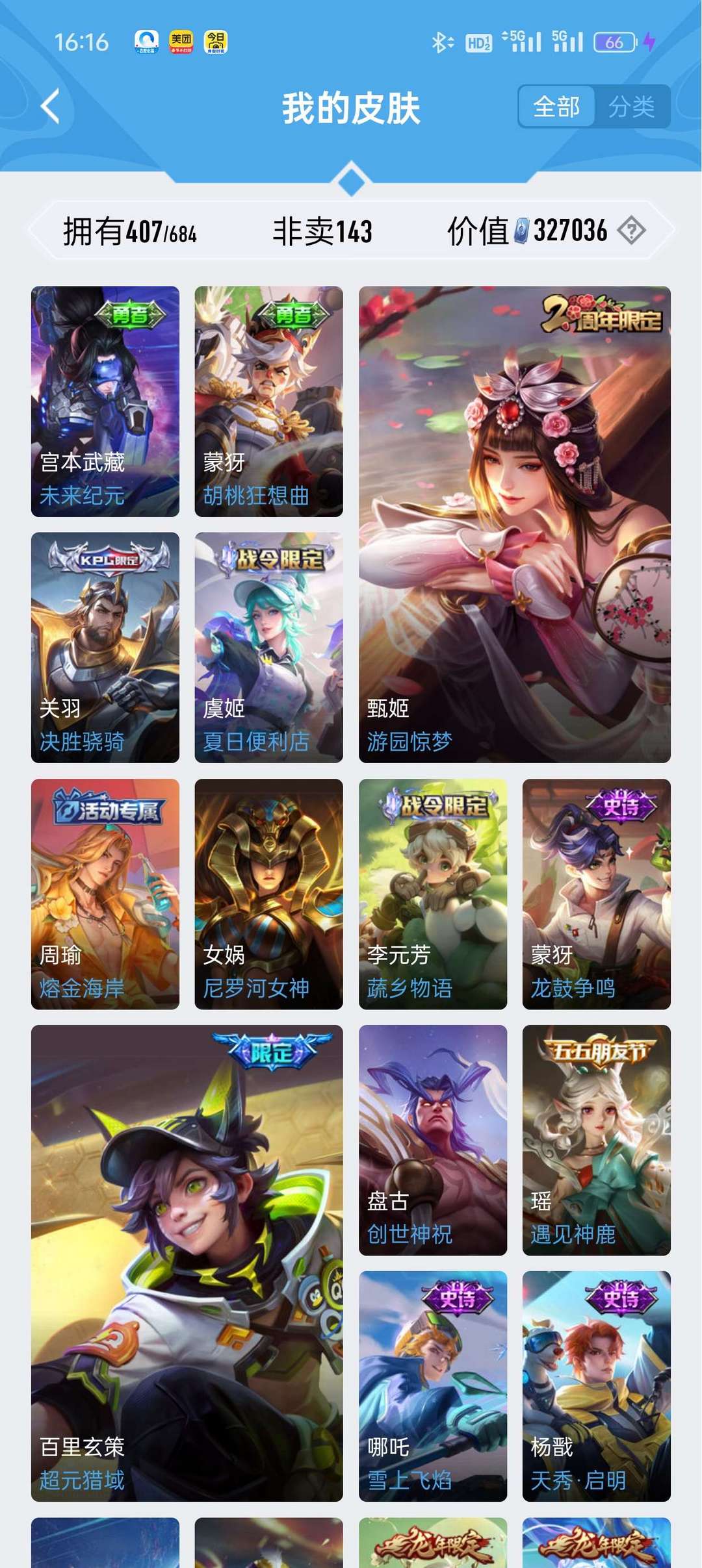Open the 周瑜 熔金海岸 skin card
Viewport: 702px width, 1568px height.
105,894
